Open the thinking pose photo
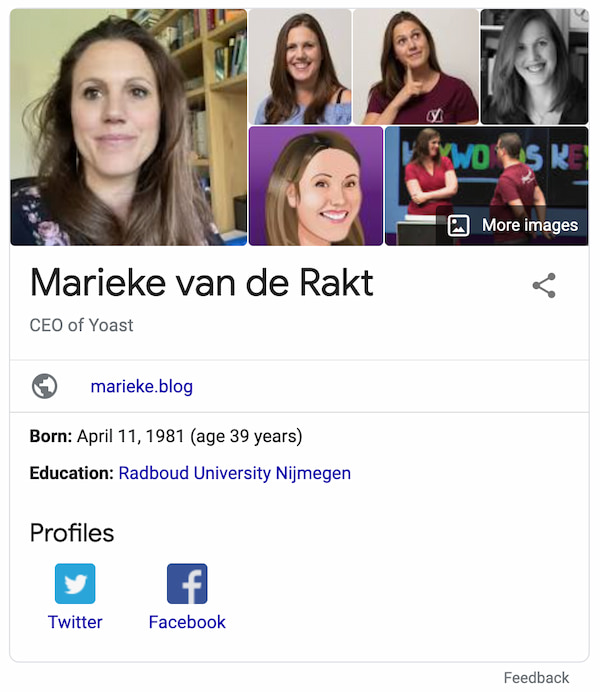The image size is (600, 692). [415, 66]
